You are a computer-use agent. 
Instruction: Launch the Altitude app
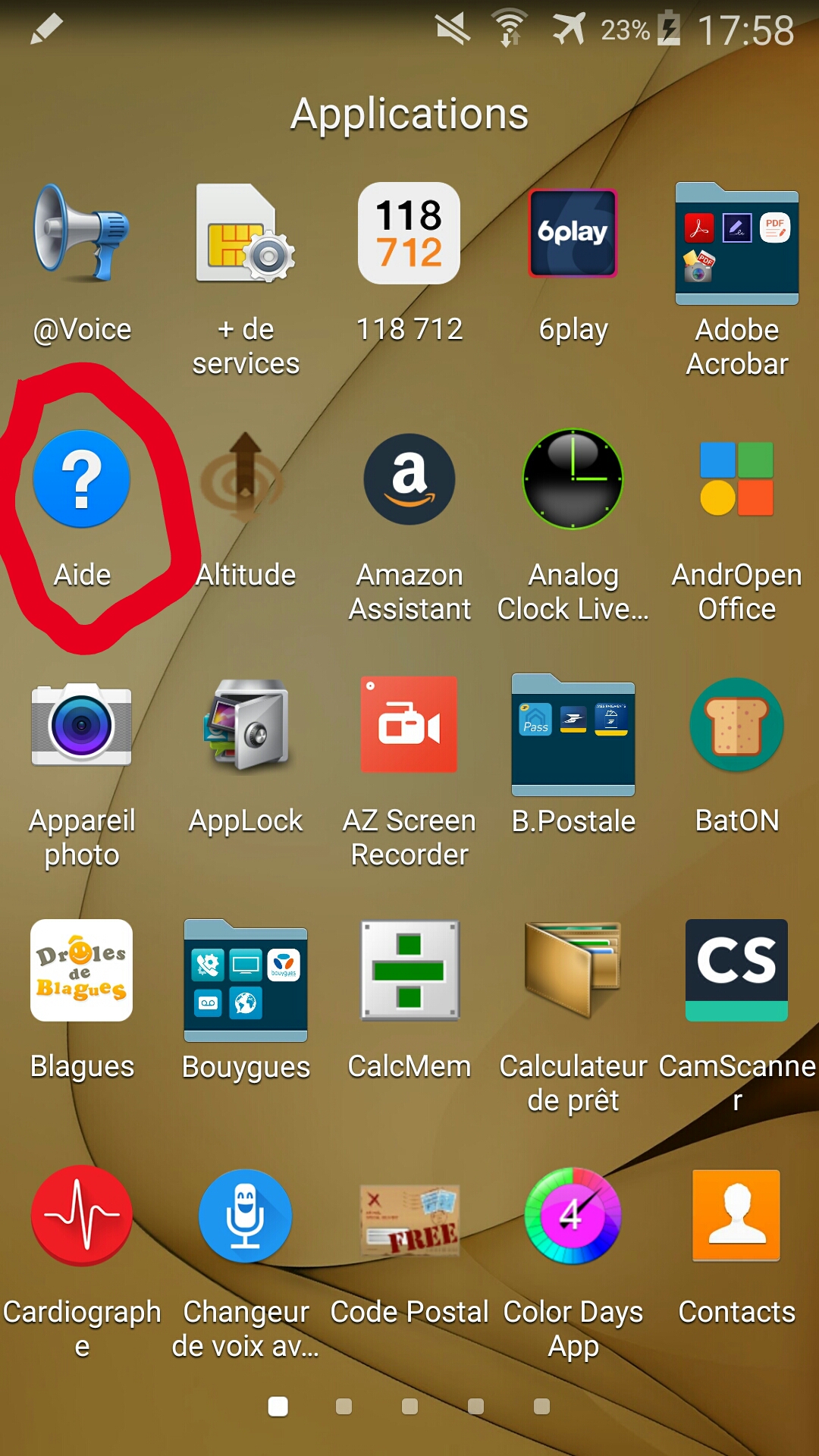[244, 479]
